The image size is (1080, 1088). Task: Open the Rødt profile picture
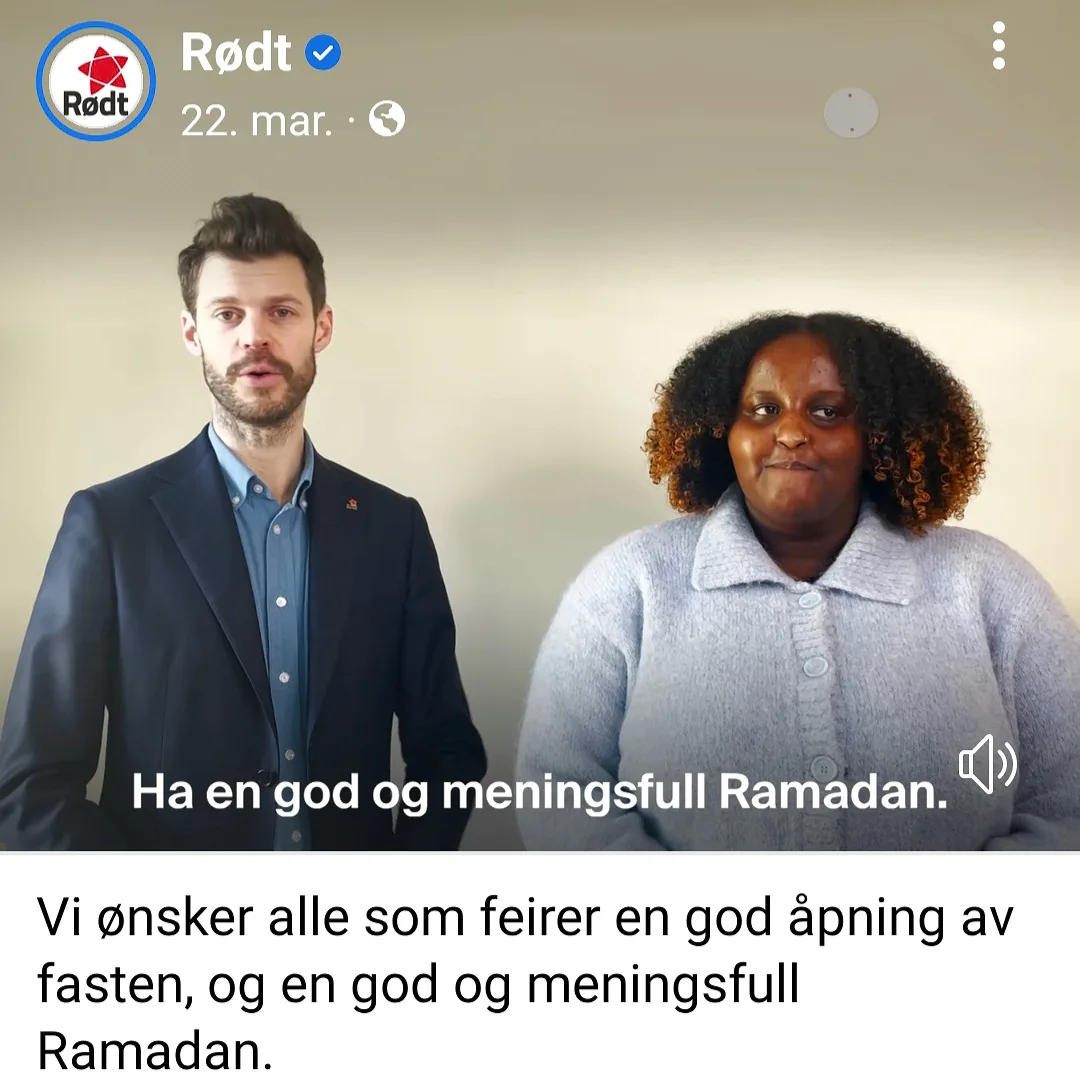pos(96,81)
